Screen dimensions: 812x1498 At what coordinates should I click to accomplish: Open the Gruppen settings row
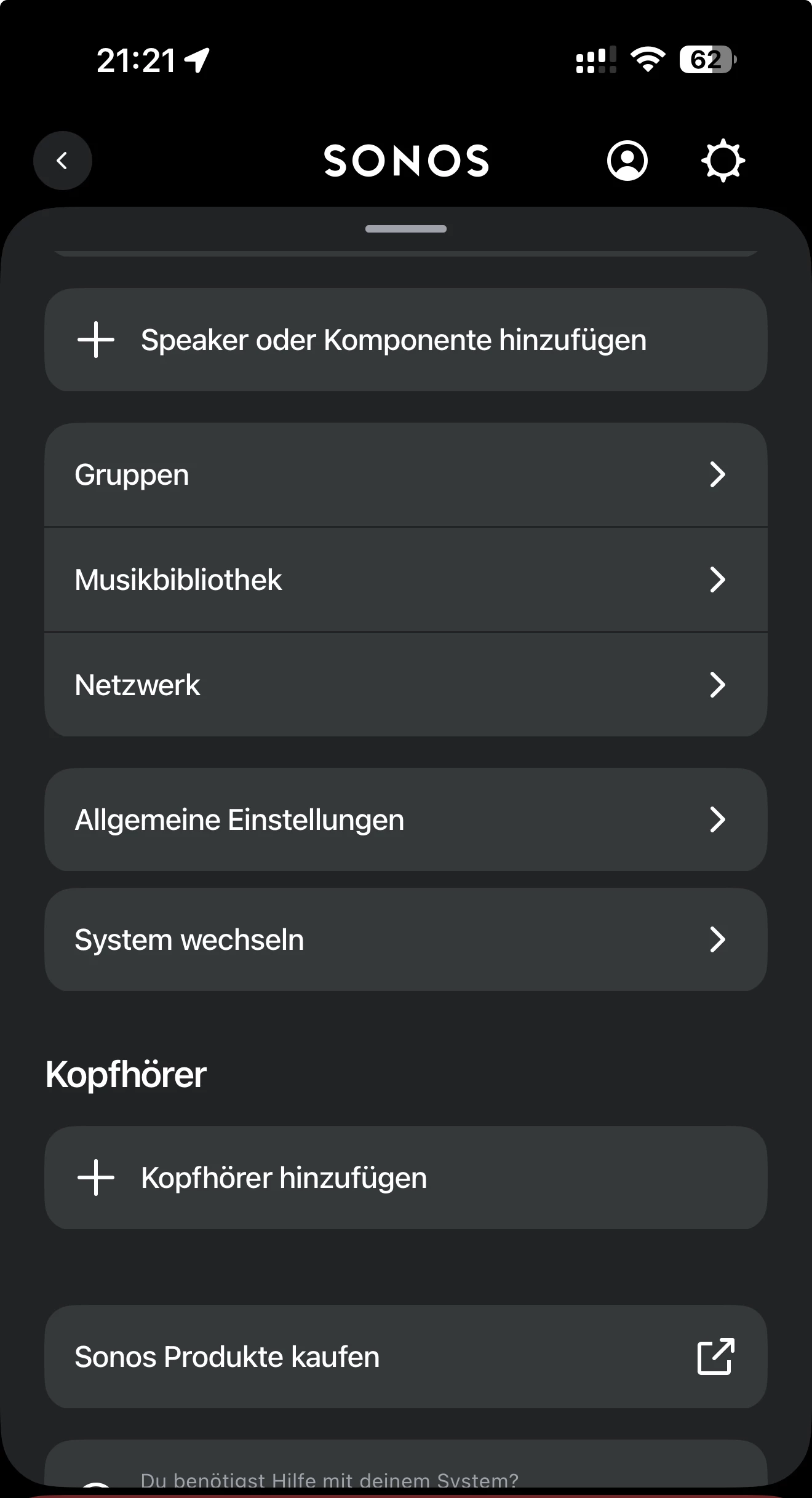(x=405, y=474)
